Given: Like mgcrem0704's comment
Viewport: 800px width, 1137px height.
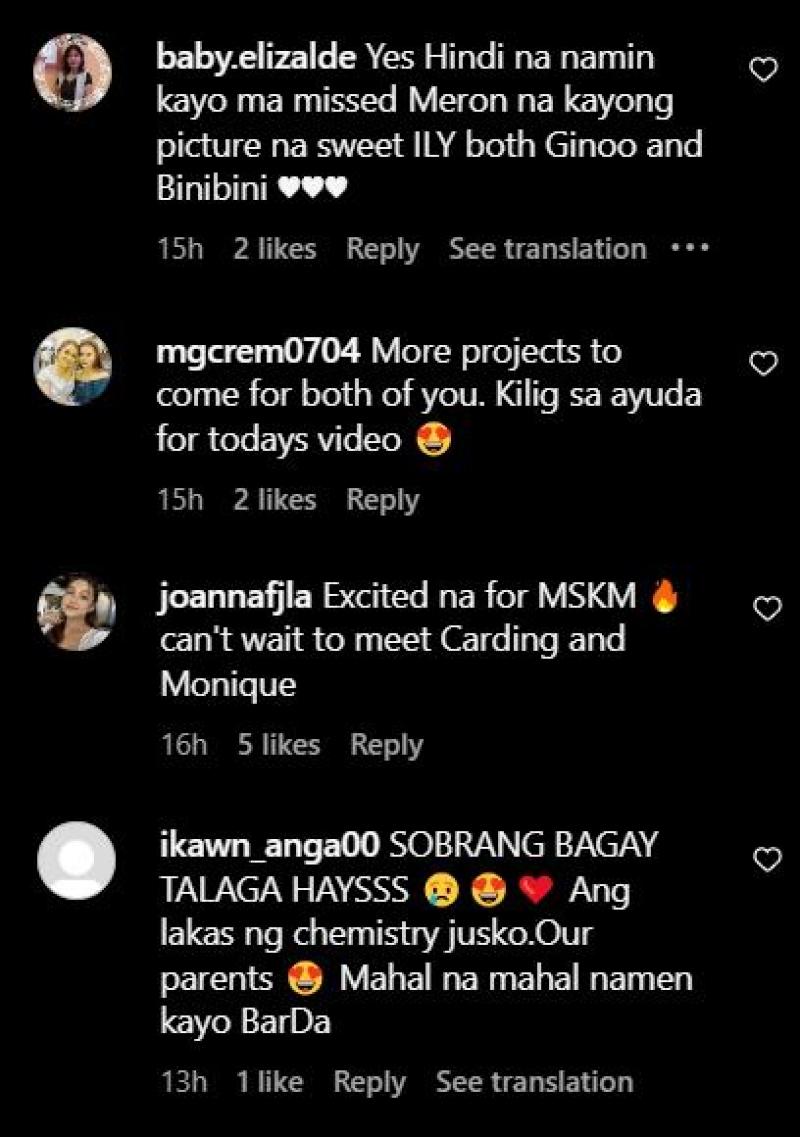Looking at the screenshot, I should (x=764, y=364).
